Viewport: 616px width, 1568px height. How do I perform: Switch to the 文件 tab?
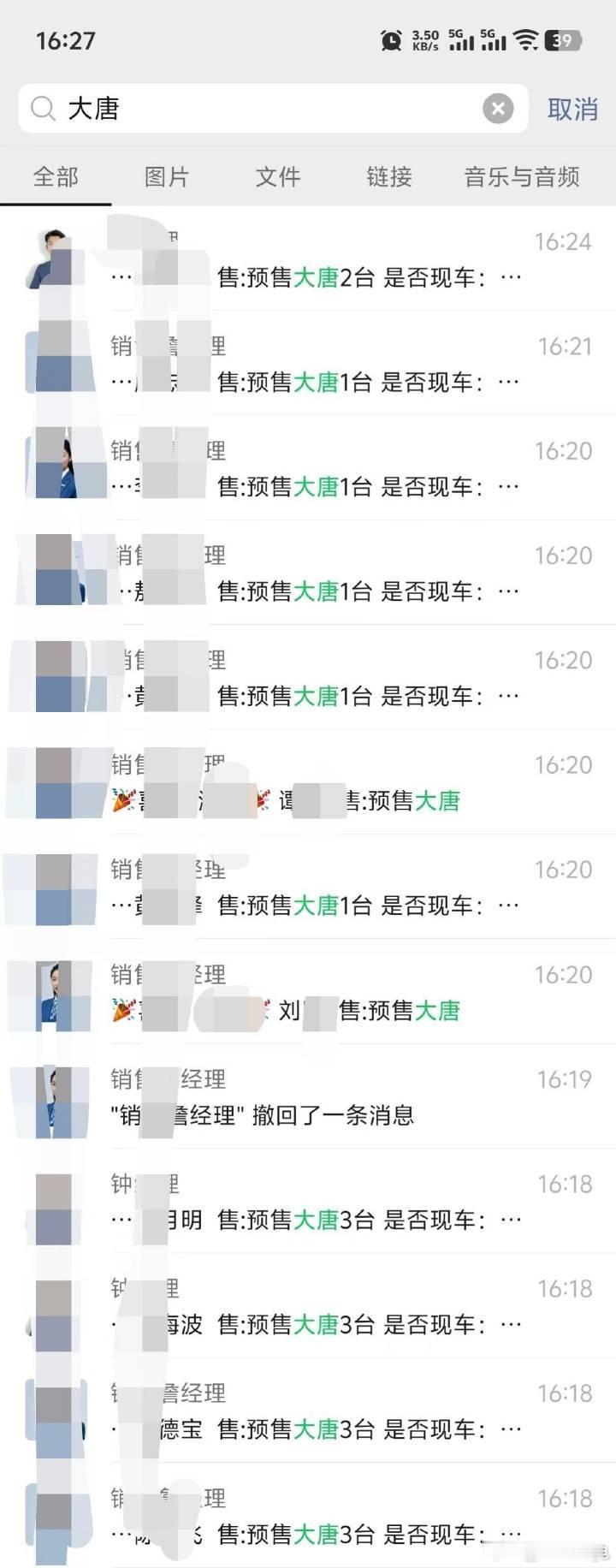click(277, 177)
